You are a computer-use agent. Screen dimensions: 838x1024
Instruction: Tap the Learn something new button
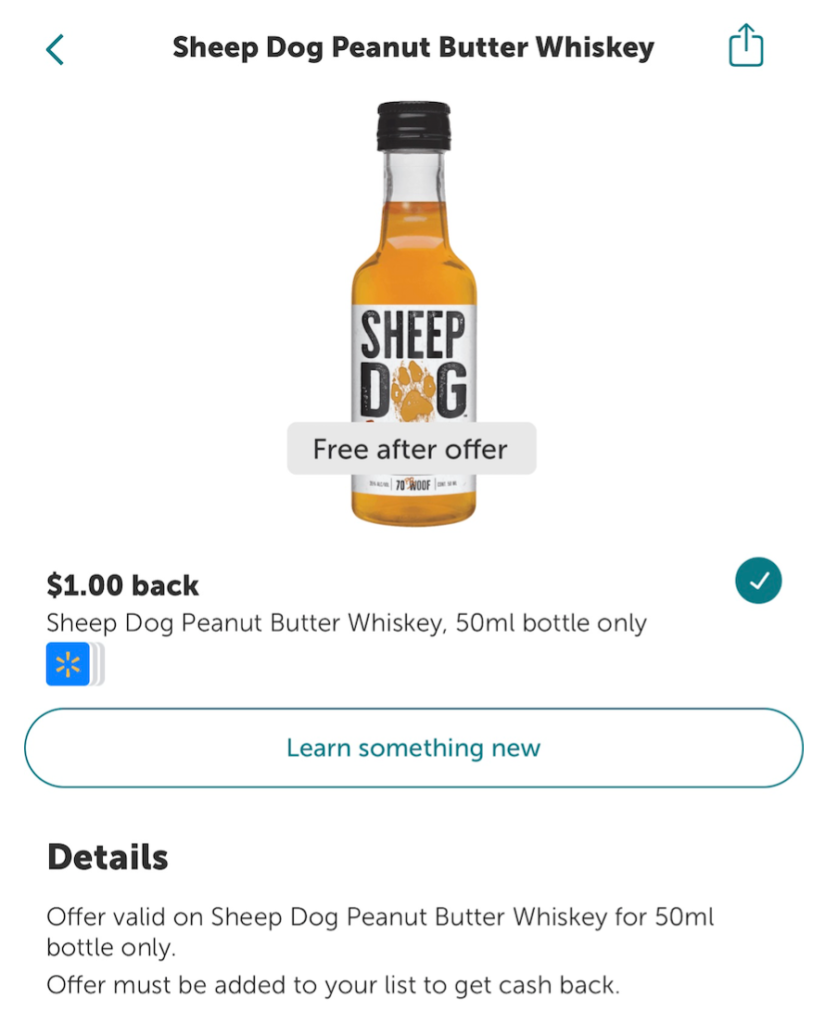[x=413, y=748]
